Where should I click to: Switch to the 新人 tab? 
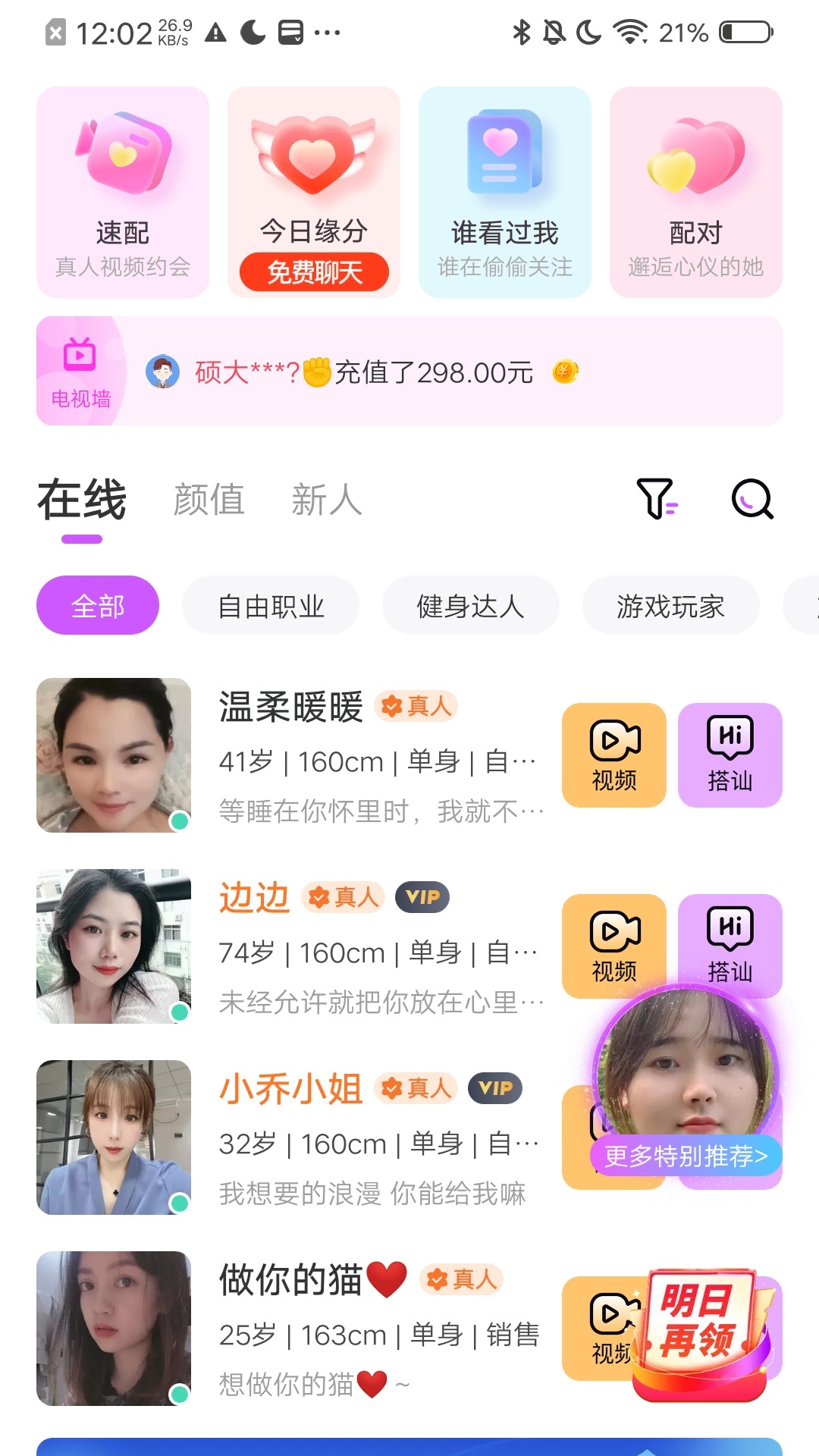tap(327, 500)
